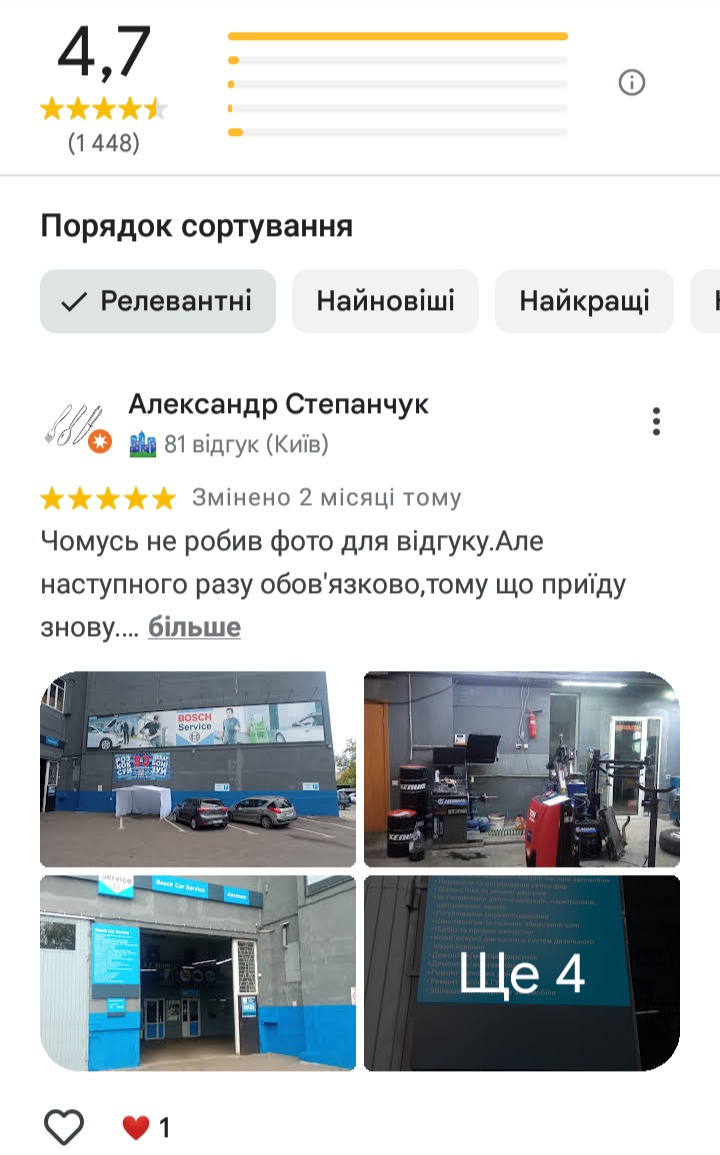720x1155 pixels.
Task: Show the remaining photos via Ще 4 tile
Action: click(x=521, y=973)
